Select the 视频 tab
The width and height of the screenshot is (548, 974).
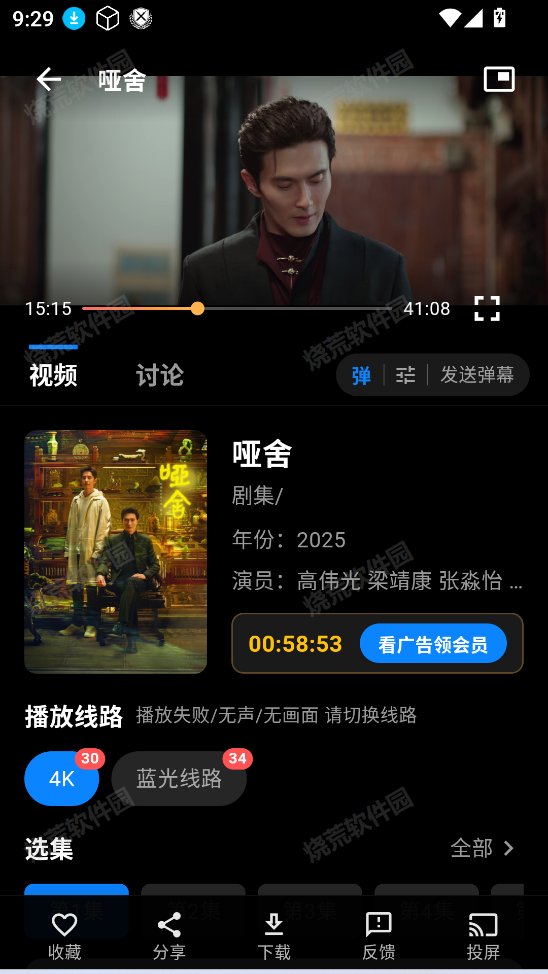pyautogui.click(x=53, y=375)
